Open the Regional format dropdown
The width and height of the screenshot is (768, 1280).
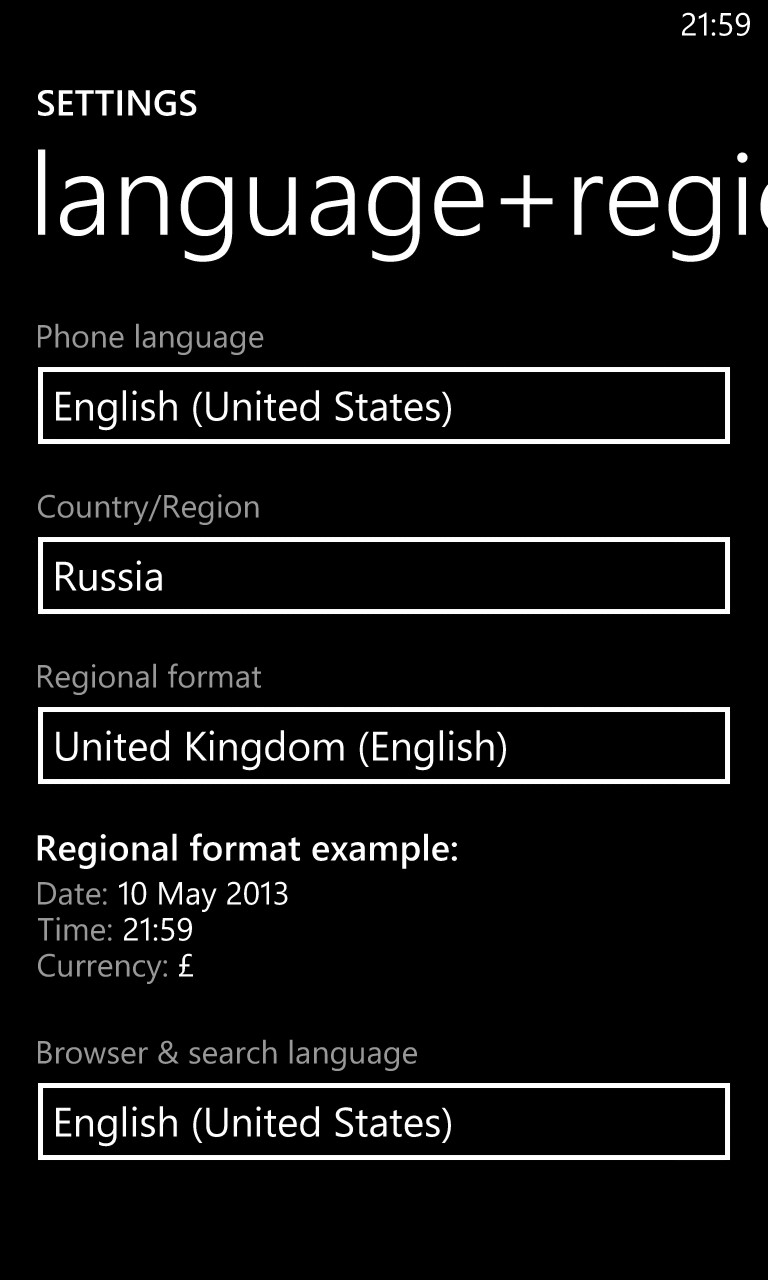pos(384,745)
